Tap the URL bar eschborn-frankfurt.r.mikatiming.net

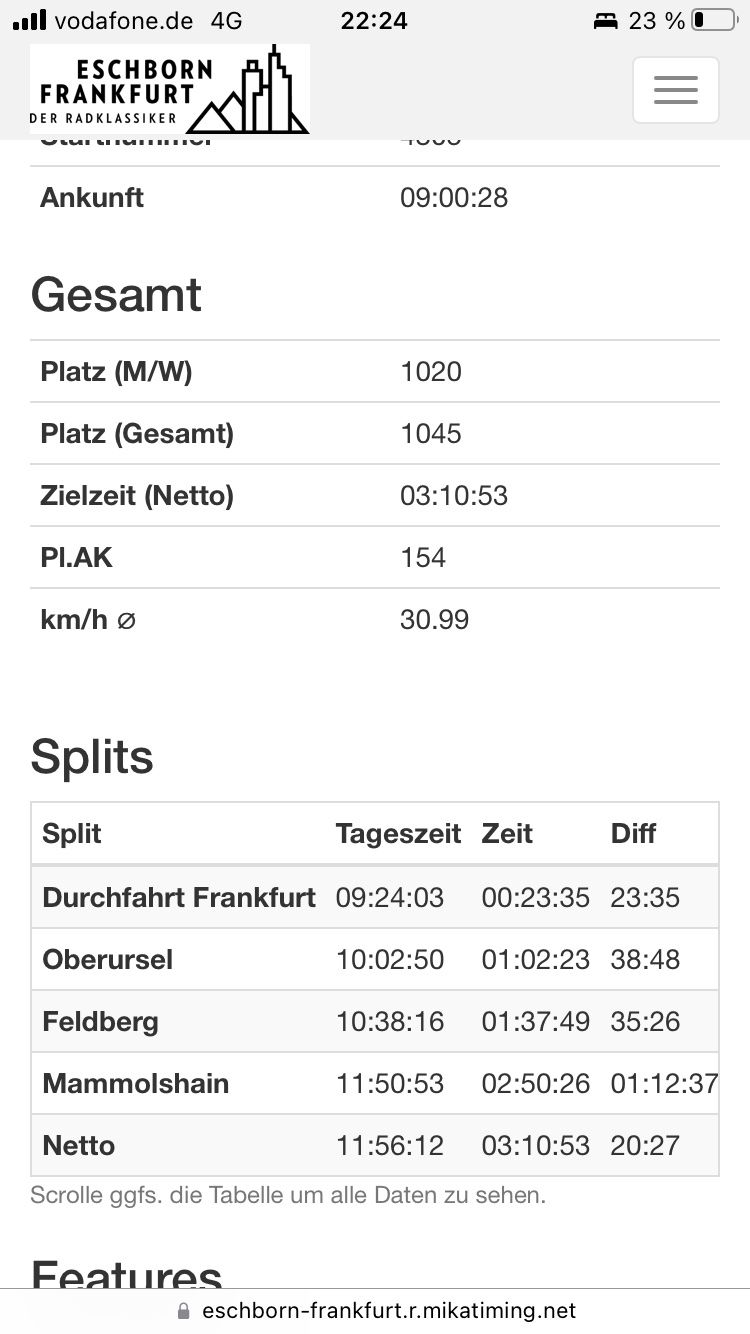[376, 1310]
